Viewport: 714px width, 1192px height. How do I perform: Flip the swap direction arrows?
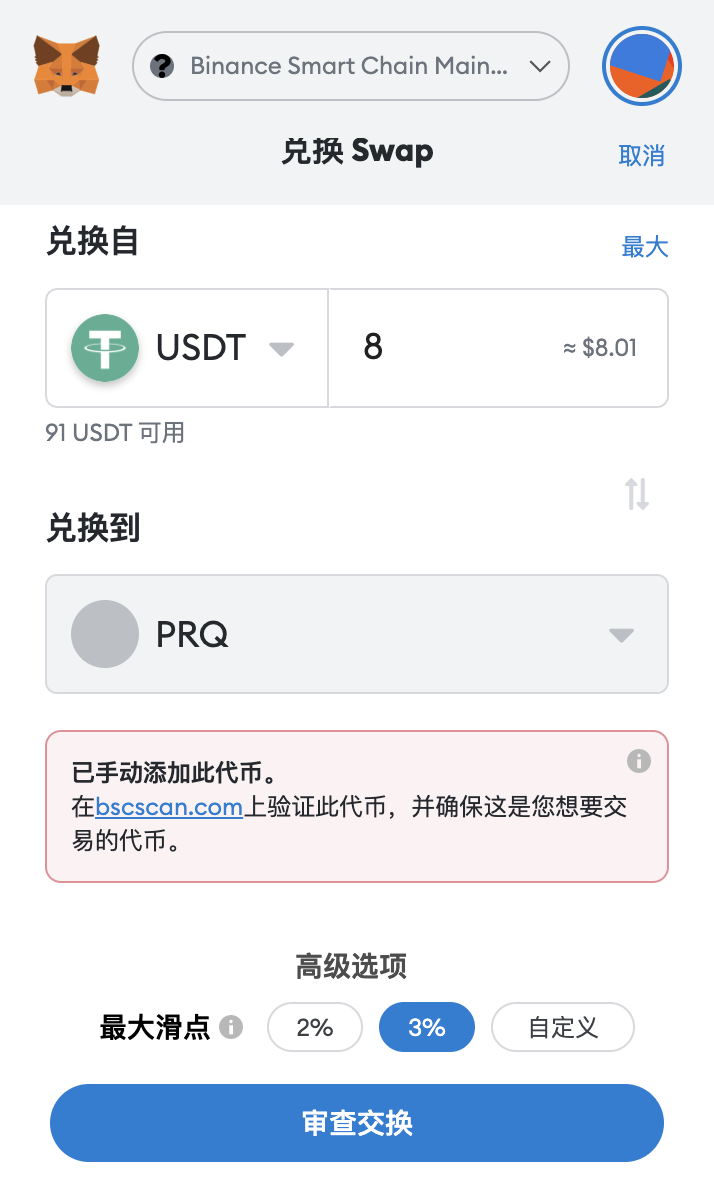(637, 494)
